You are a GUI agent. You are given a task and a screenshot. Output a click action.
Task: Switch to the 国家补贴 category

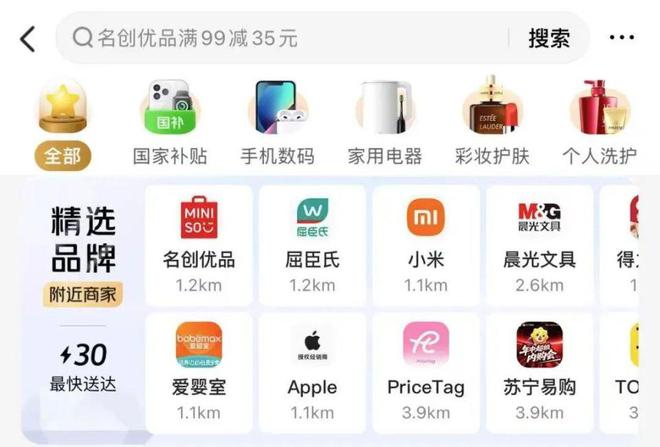[170, 123]
